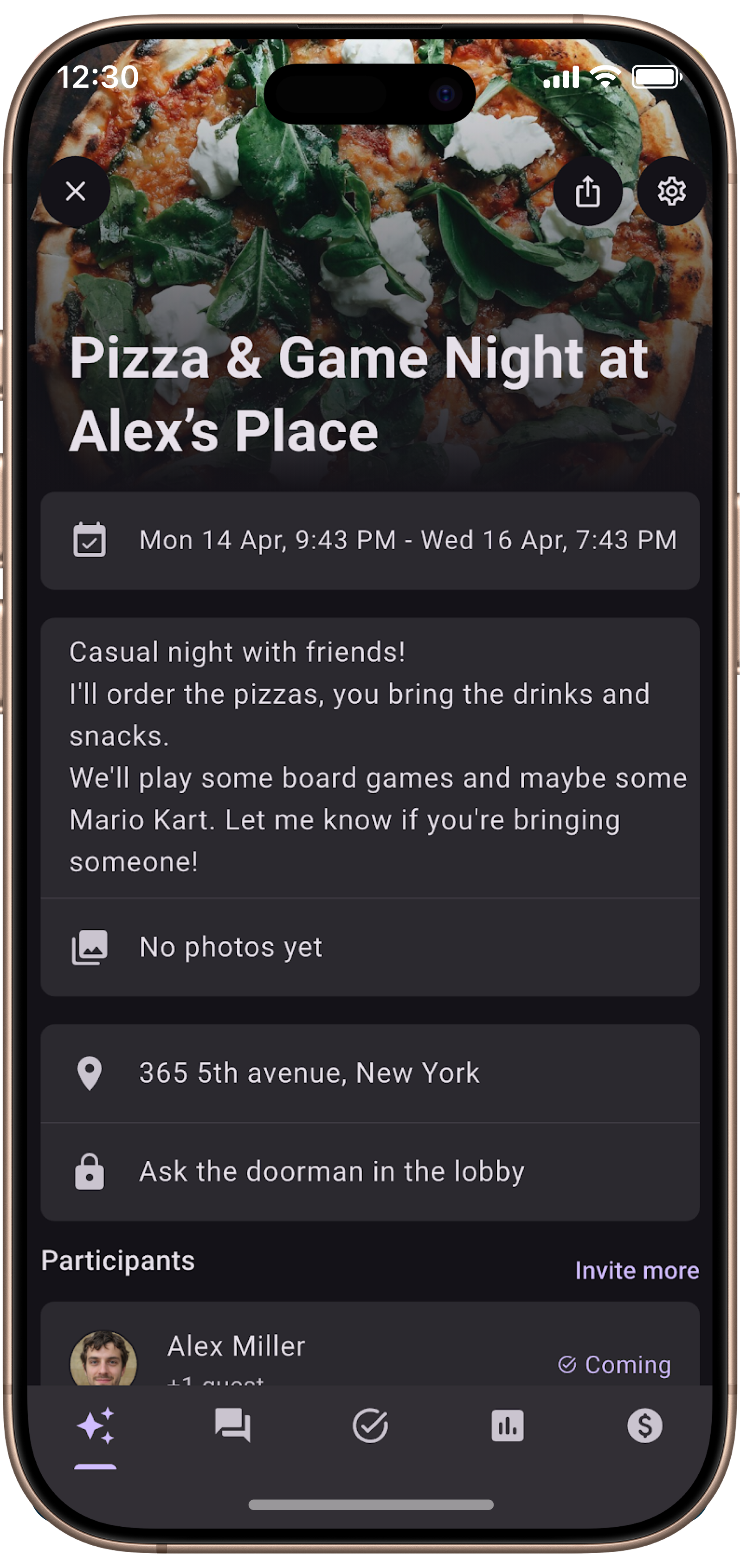Switch to the expenses dollar tab
Viewport: 740px width, 1568px height.
coord(644,1426)
